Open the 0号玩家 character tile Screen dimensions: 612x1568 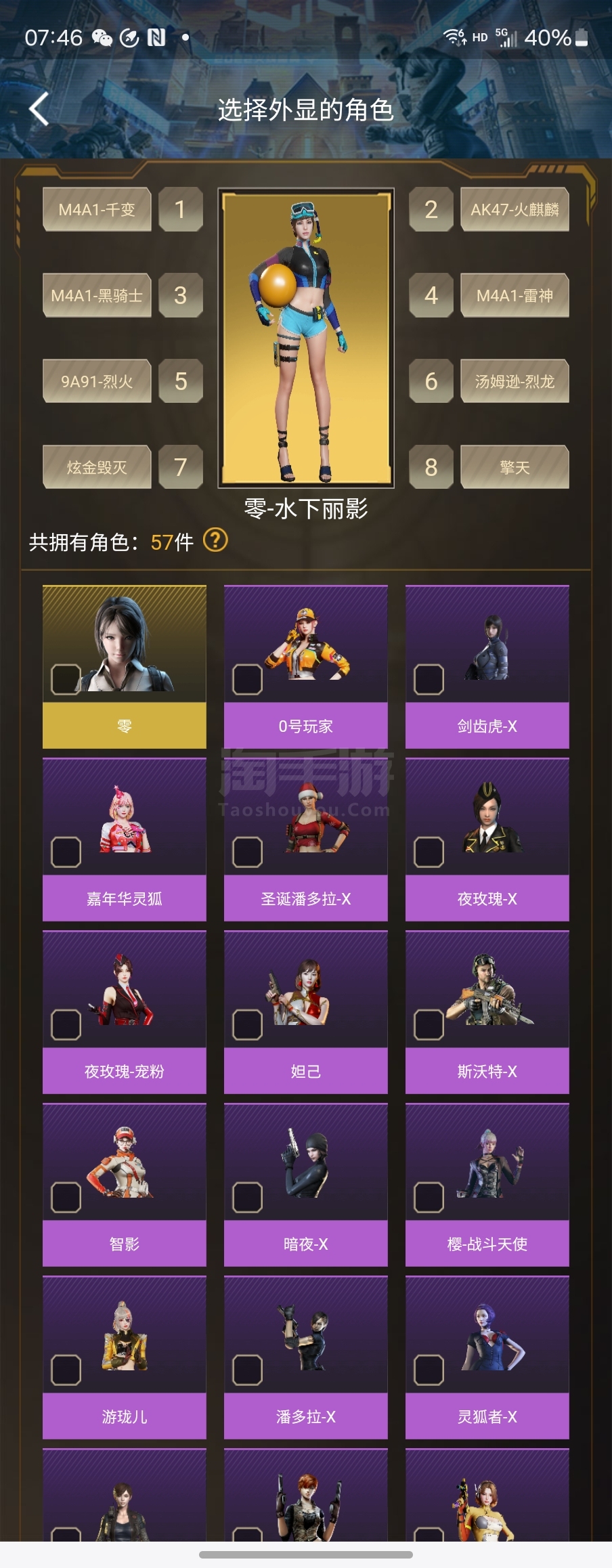point(306,667)
